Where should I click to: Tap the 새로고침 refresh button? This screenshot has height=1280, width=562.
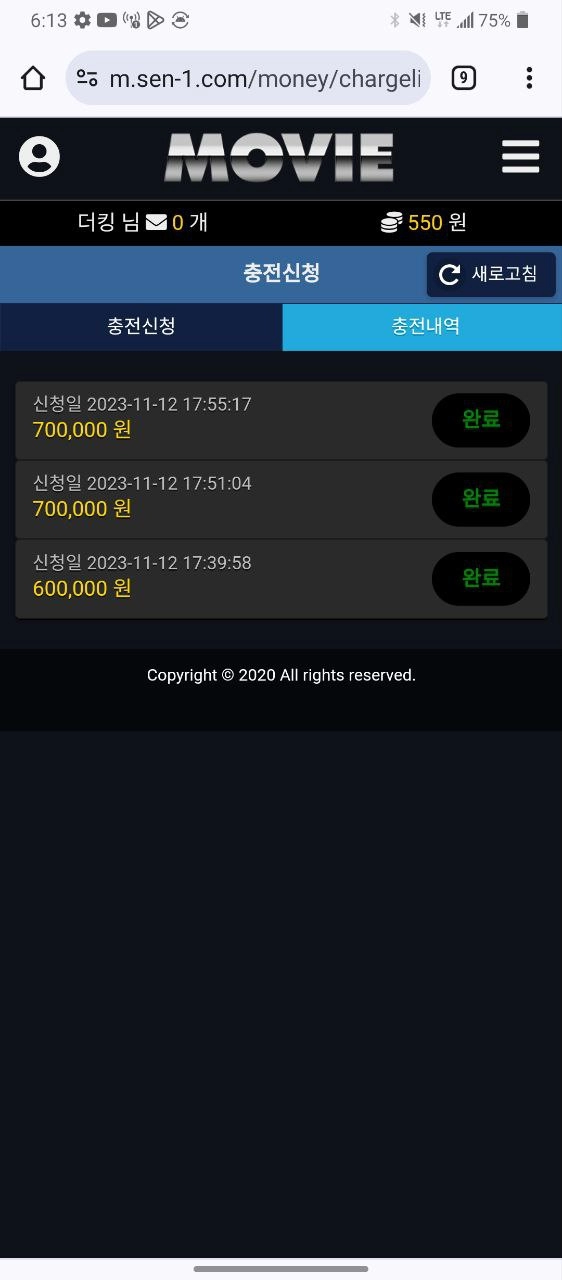click(x=491, y=274)
